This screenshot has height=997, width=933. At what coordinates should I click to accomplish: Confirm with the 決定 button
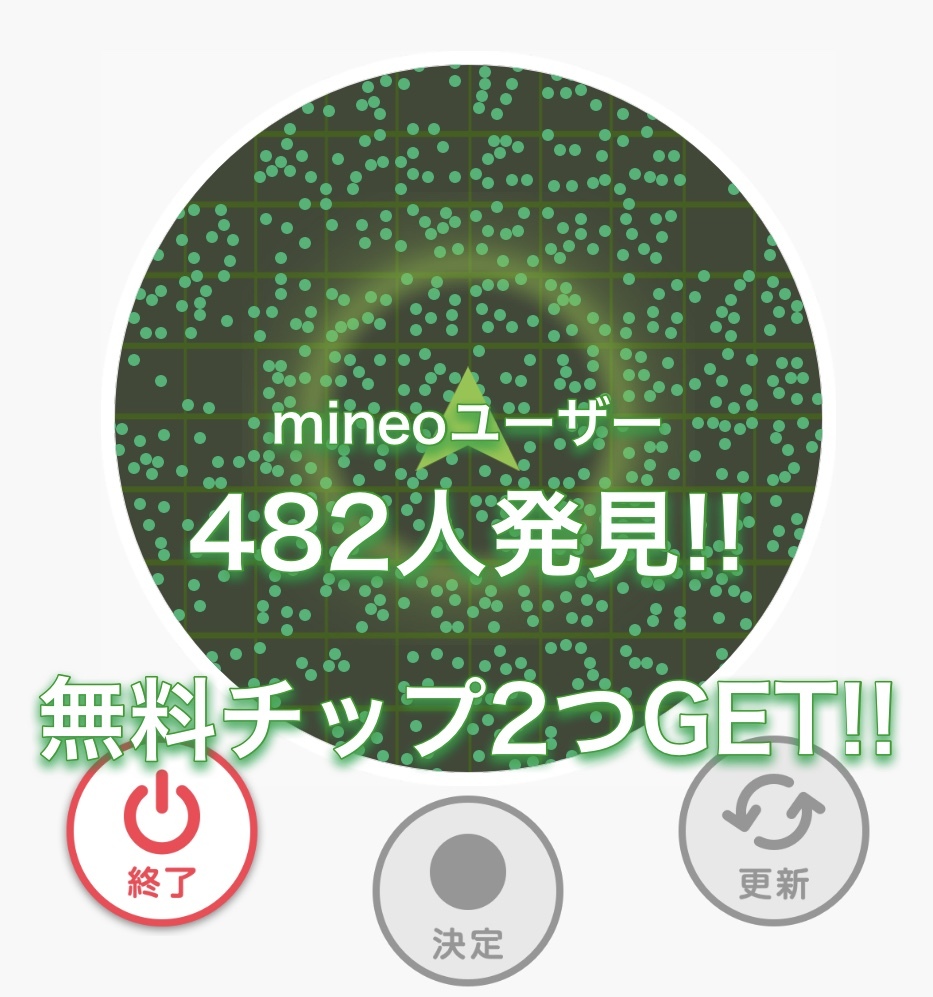click(467, 891)
